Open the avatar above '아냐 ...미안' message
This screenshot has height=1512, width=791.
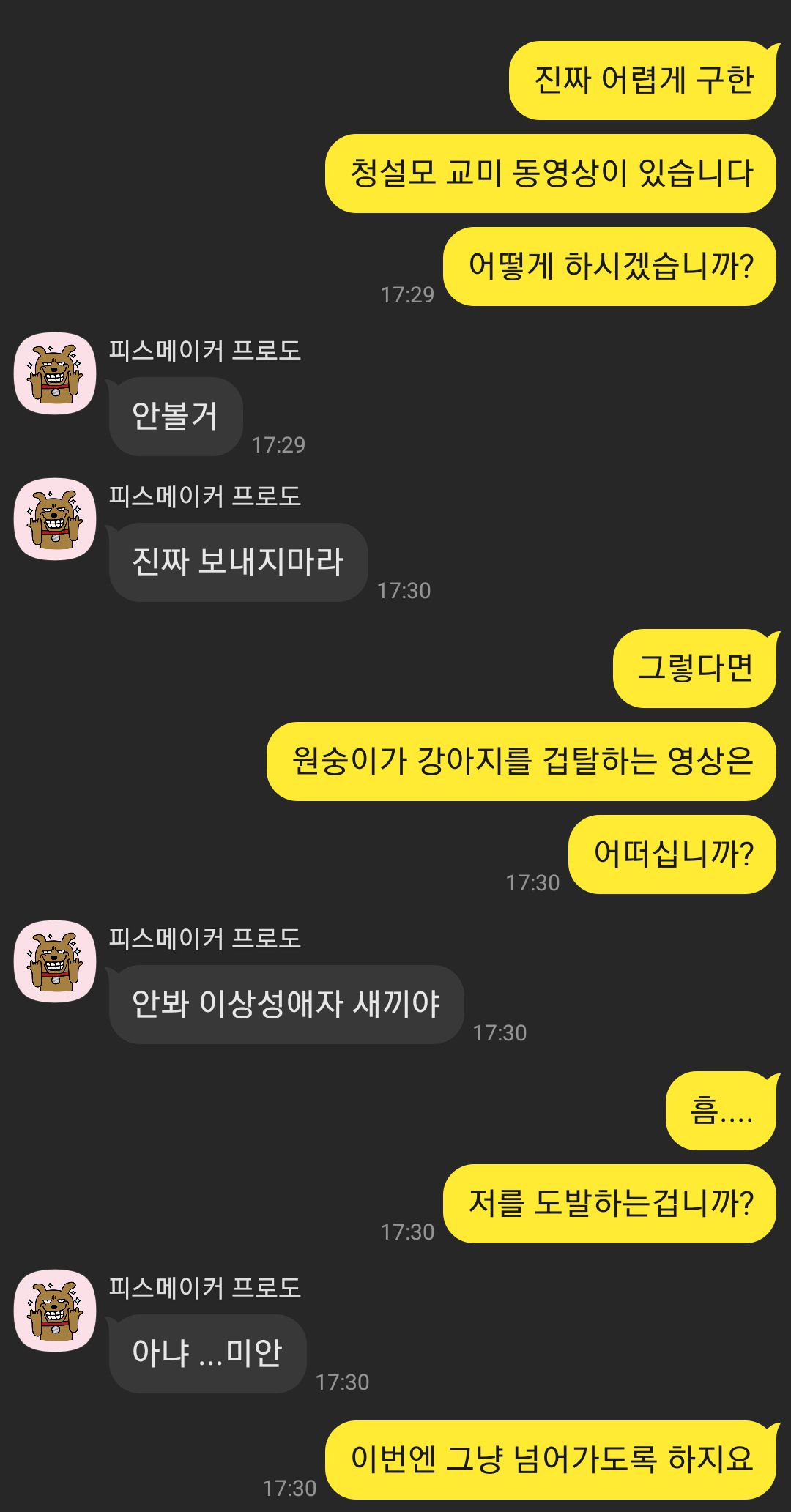(x=56, y=1311)
